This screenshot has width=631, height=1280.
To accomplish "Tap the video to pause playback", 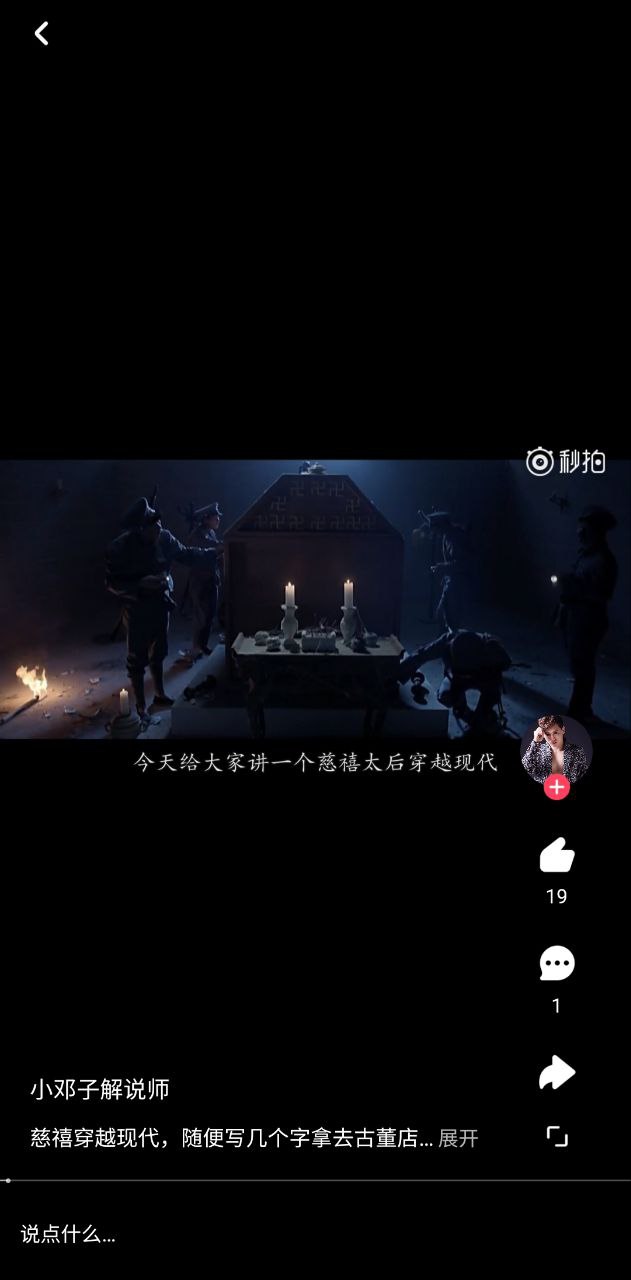I will (300, 600).
